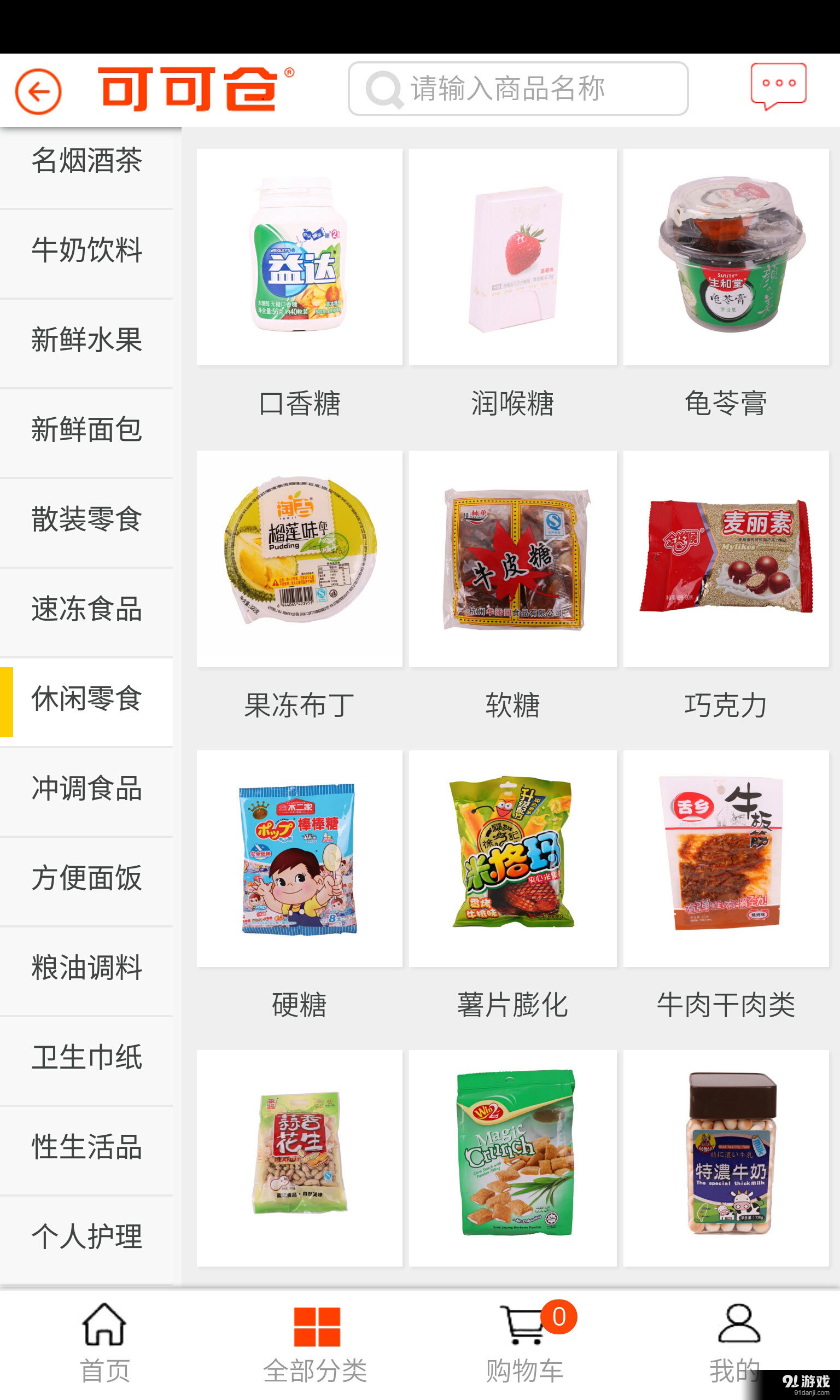The width and height of the screenshot is (840, 1400).
Task: Select the 新鲜水果 category
Action: (x=86, y=340)
